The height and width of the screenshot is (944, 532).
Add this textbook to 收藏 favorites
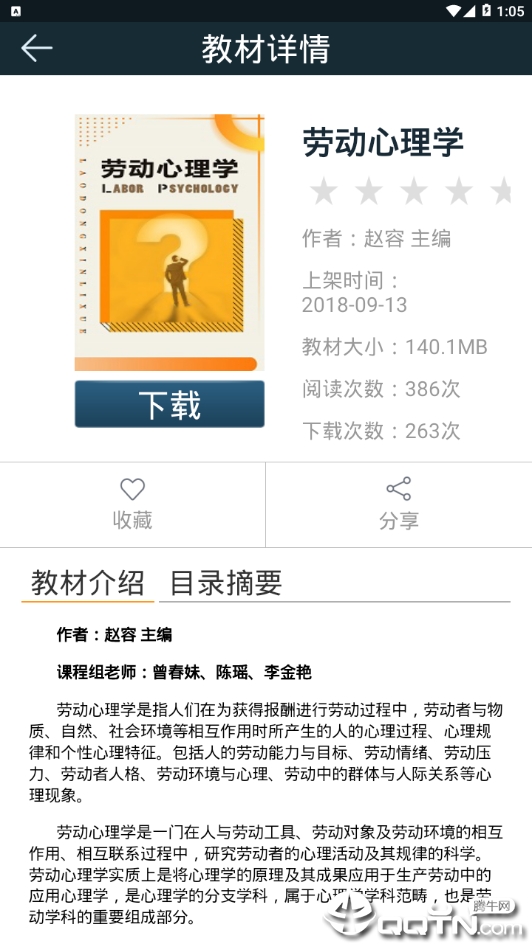click(x=132, y=505)
